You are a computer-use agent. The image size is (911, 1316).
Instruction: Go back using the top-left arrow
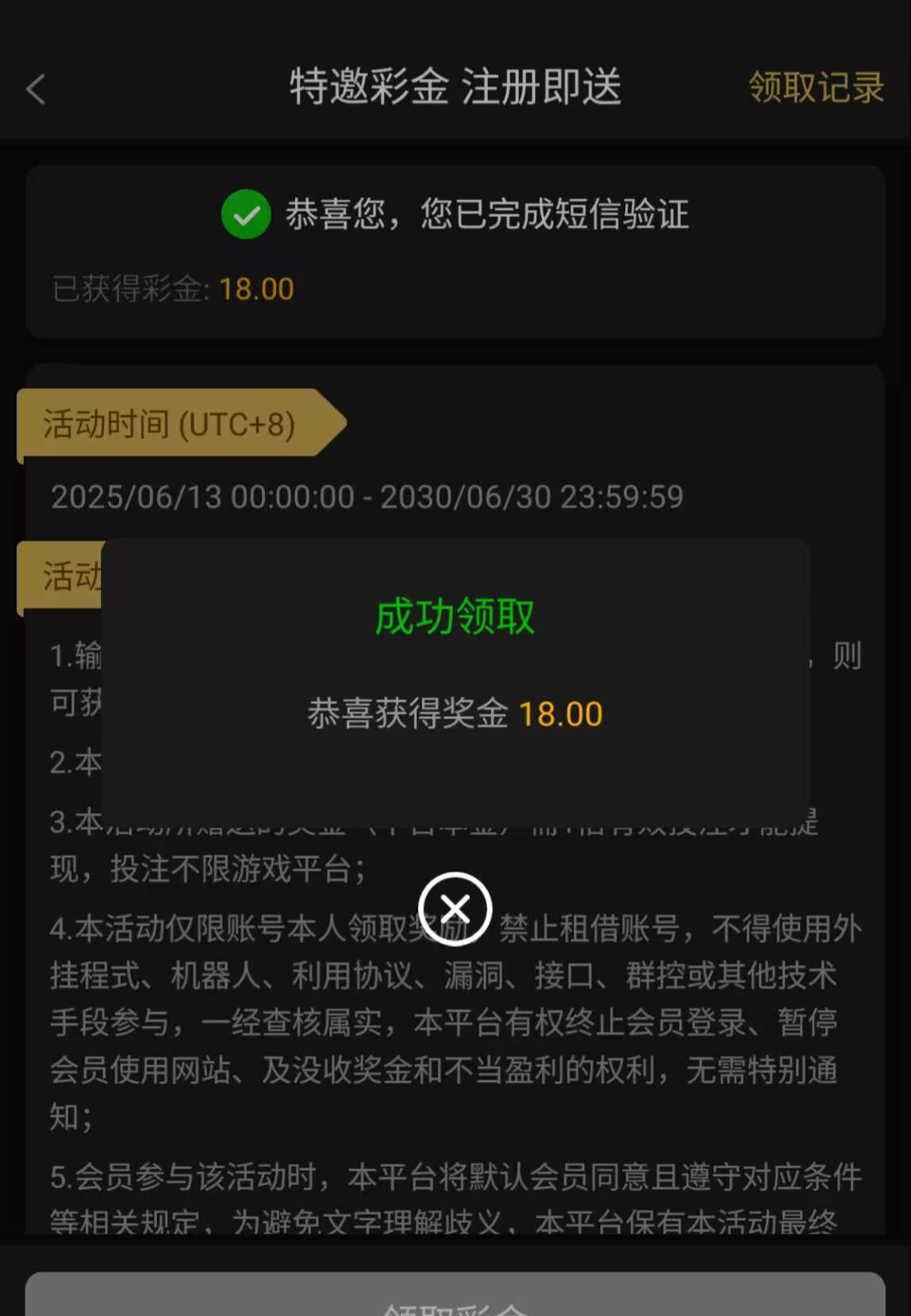(x=36, y=89)
